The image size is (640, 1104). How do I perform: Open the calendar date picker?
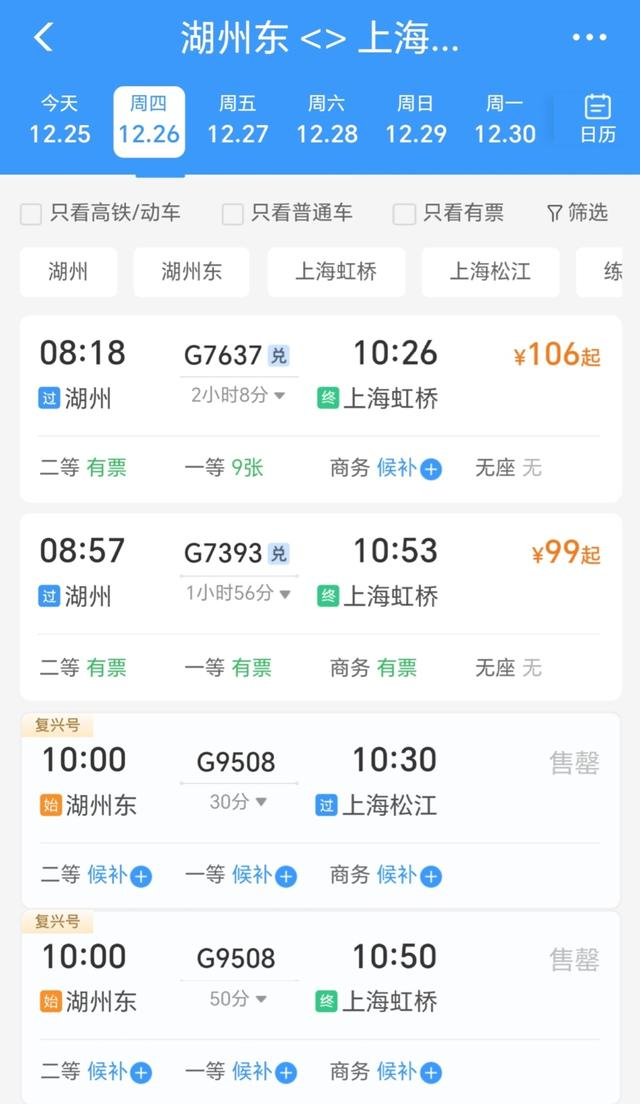tap(597, 119)
